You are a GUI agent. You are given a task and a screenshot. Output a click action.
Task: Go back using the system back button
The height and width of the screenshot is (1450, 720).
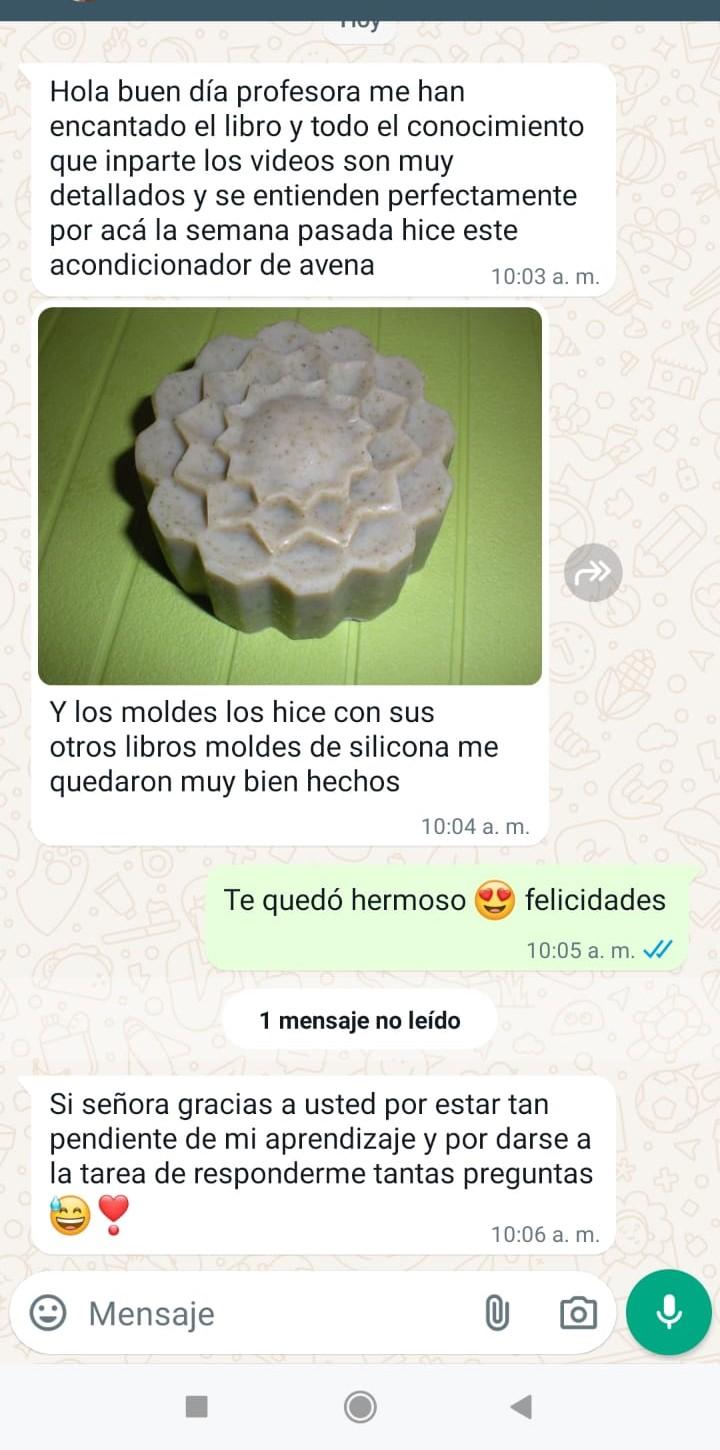point(521,1407)
